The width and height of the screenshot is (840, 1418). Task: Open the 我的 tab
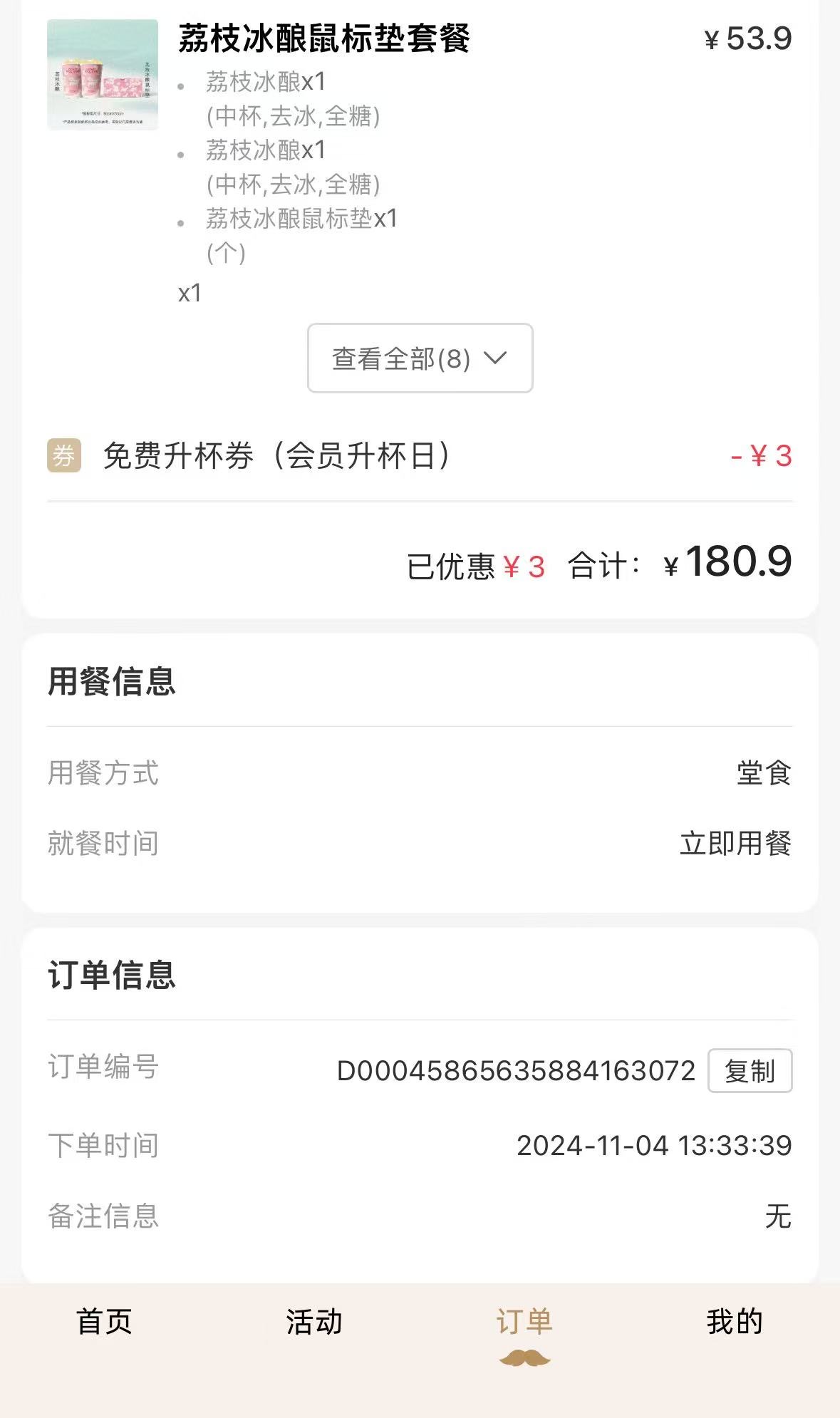(x=735, y=1321)
